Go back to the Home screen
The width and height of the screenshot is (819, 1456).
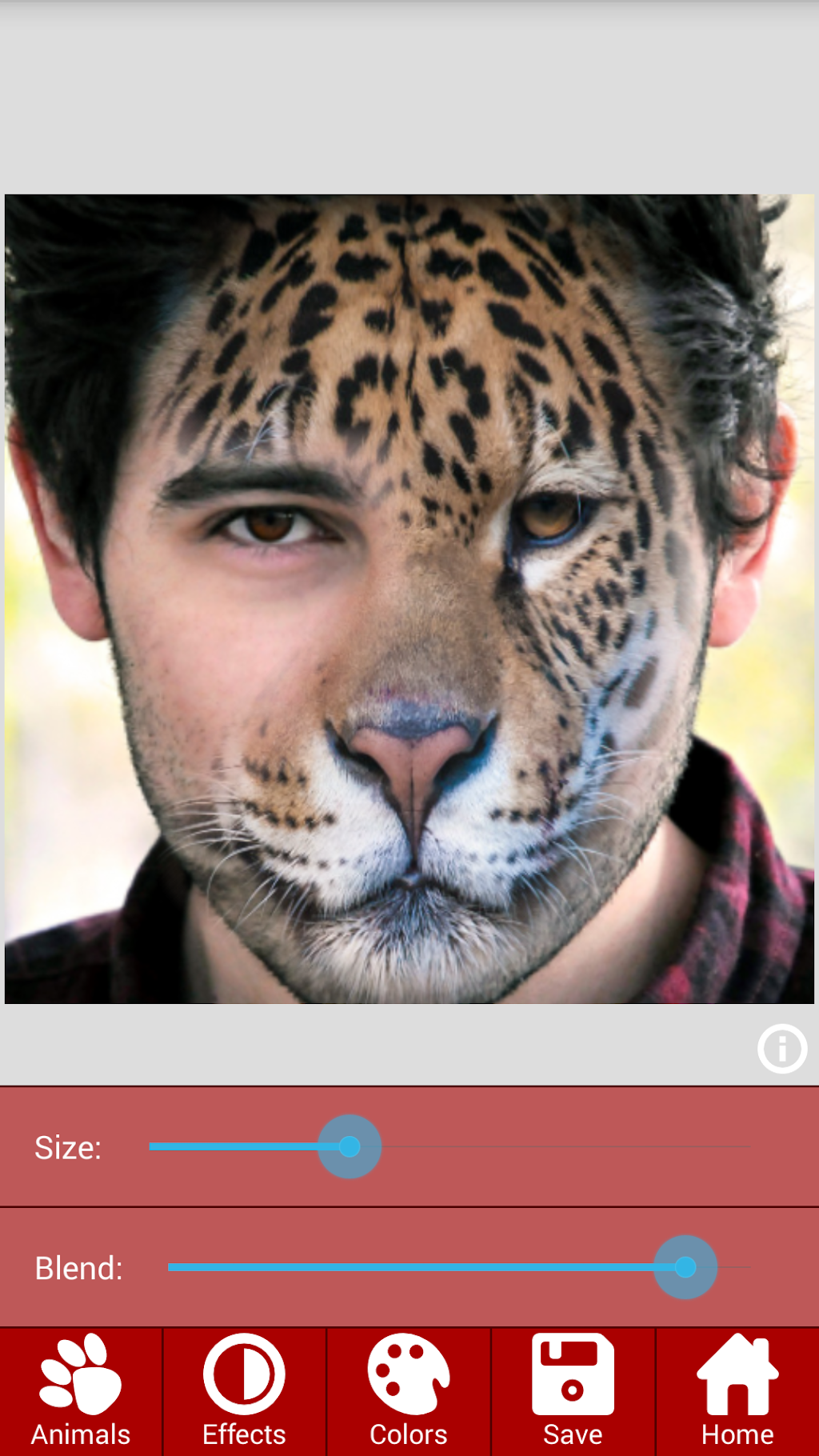pyautogui.click(x=737, y=1392)
